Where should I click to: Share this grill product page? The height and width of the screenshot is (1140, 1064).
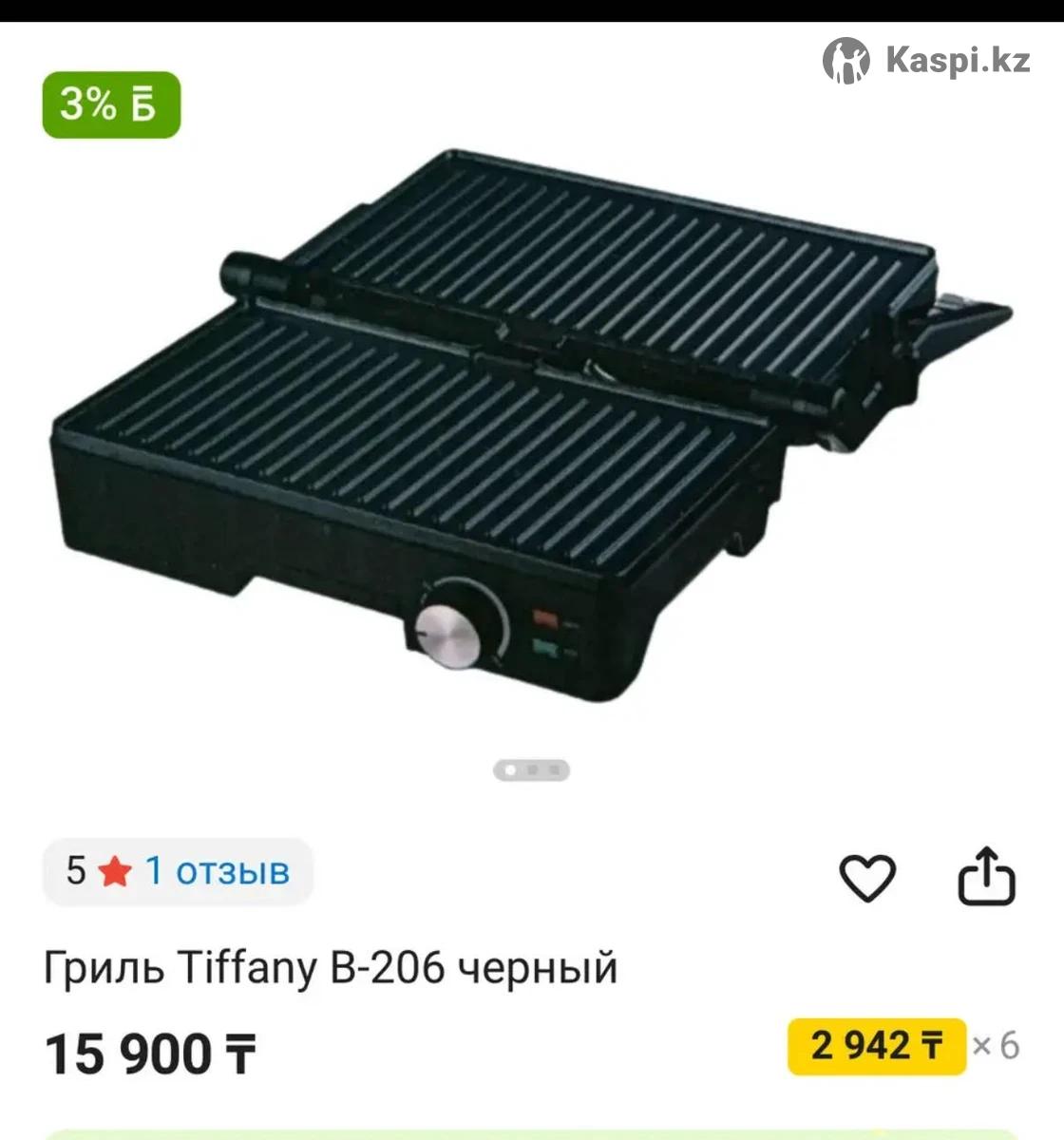(x=985, y=875)
